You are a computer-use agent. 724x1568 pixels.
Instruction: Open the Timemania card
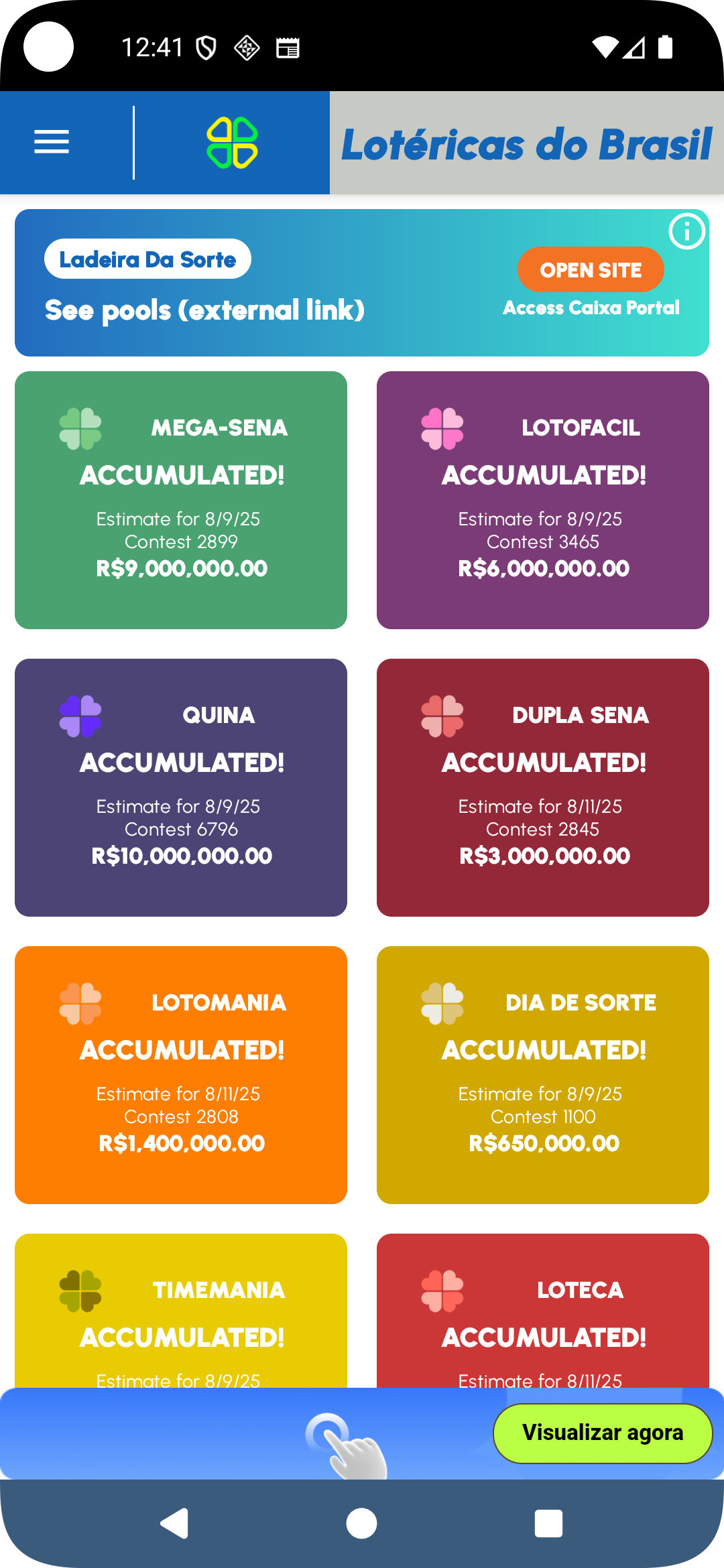pyautogui.click(x=181, y=1311)
